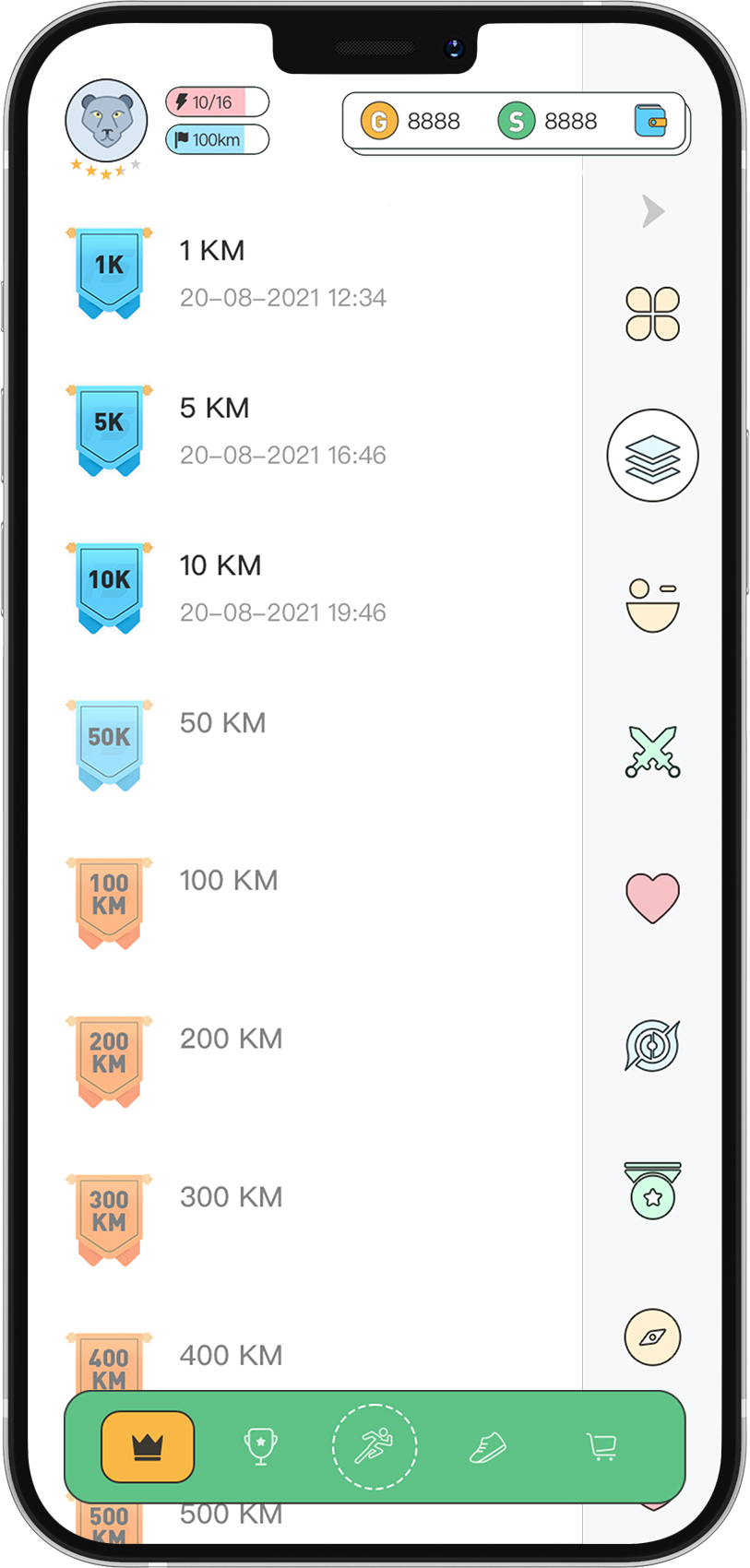Tap the bowl and ball icon
The image size is (750, 1568).
click(653, 605)
